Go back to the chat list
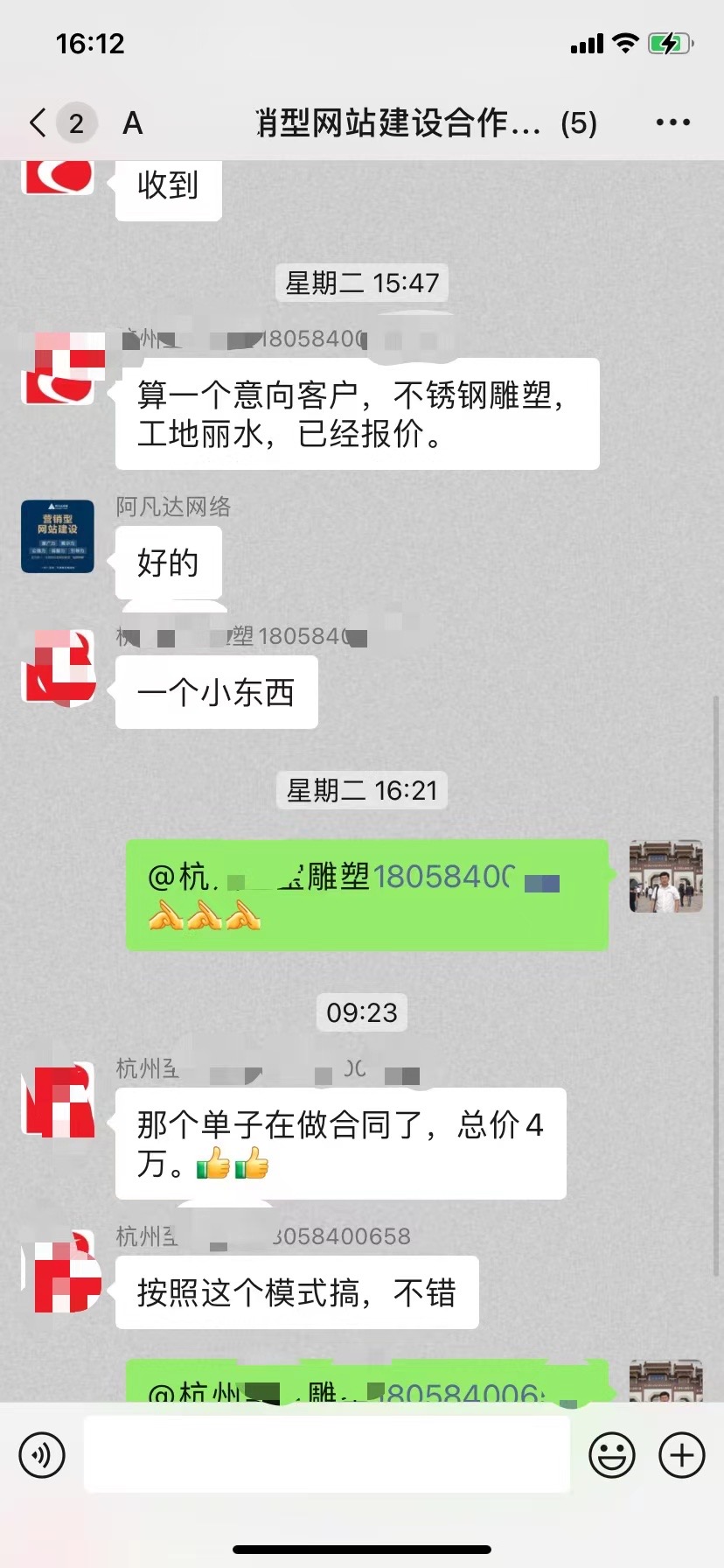The height and width of the screenshot is (1568, 724). click(38, 123)
